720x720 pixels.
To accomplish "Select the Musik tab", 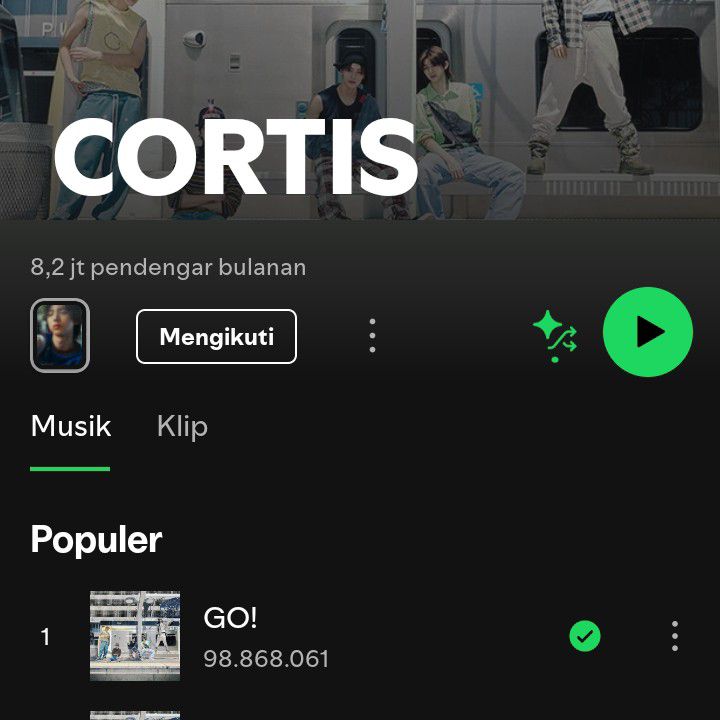I will point(70,426).
